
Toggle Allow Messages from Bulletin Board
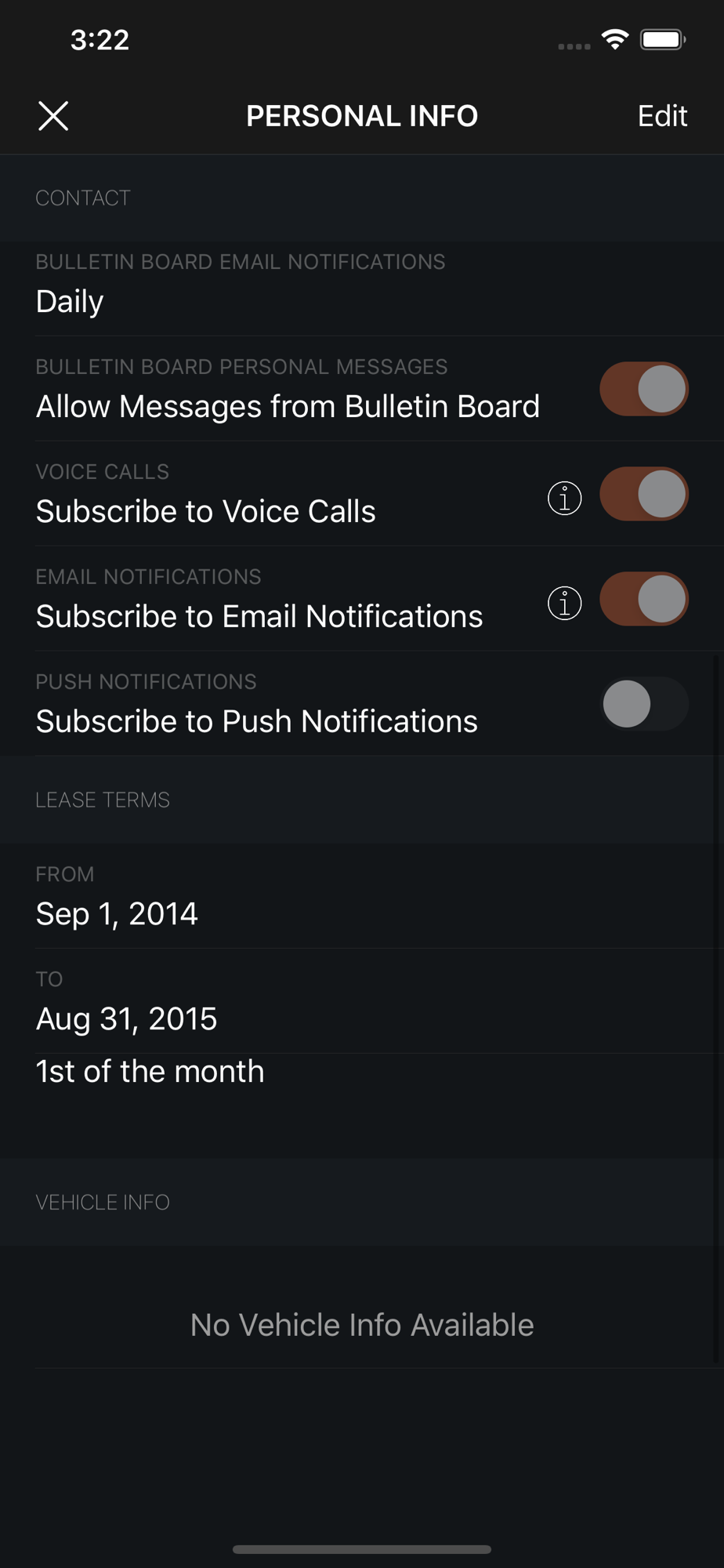point(644,389)
